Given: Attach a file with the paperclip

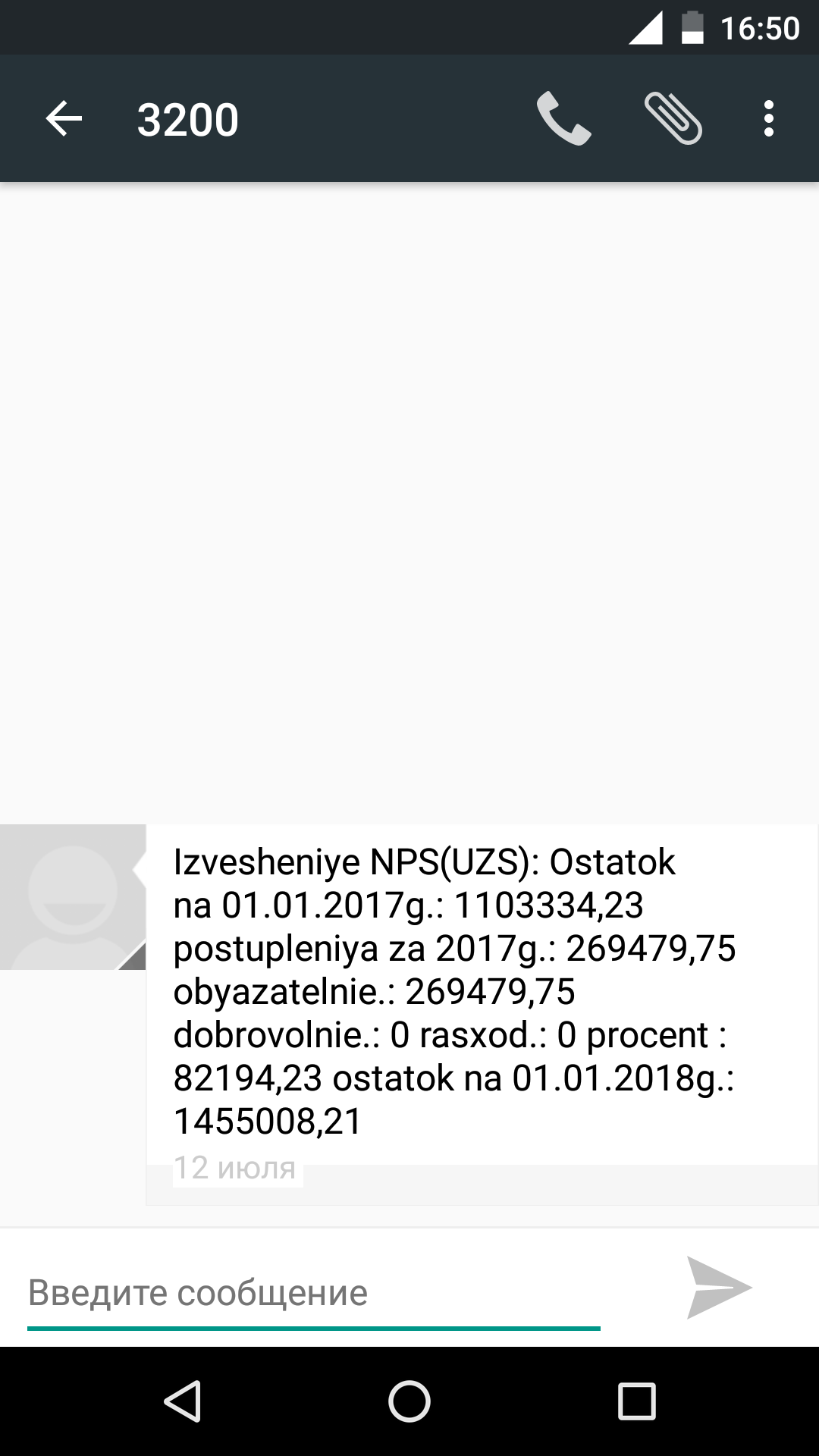Looking at the screenshot, I should pos(673,119).
